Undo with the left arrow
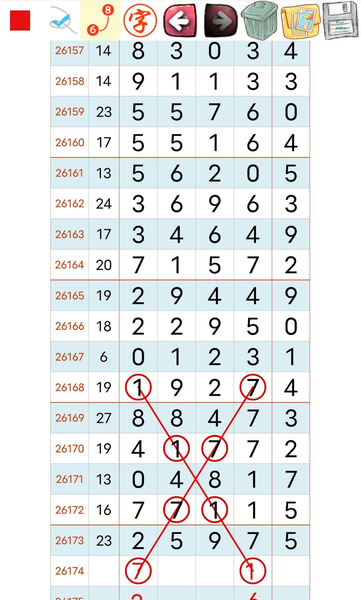Viewport: 361px width, 600px height. point(180,21)
